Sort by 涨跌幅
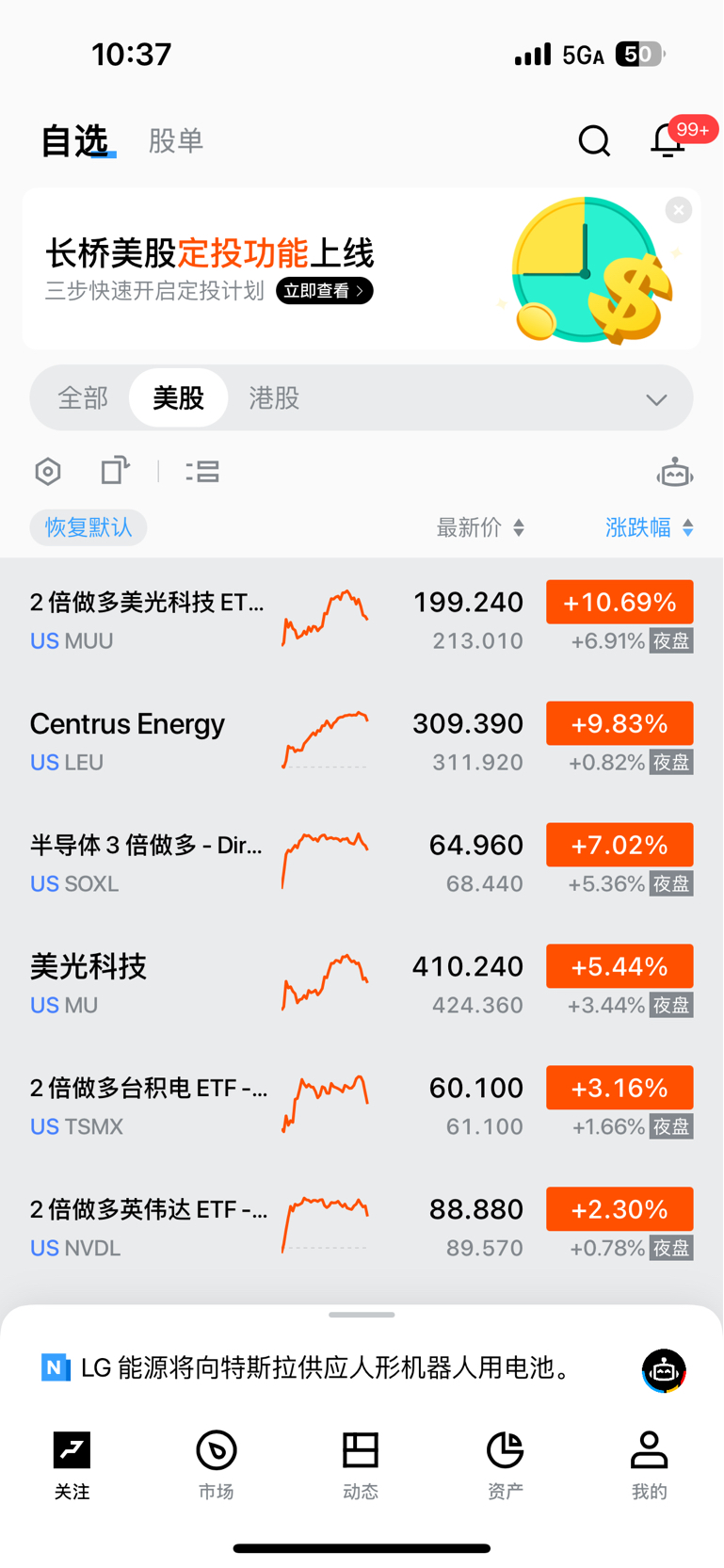 pos(649,527)
